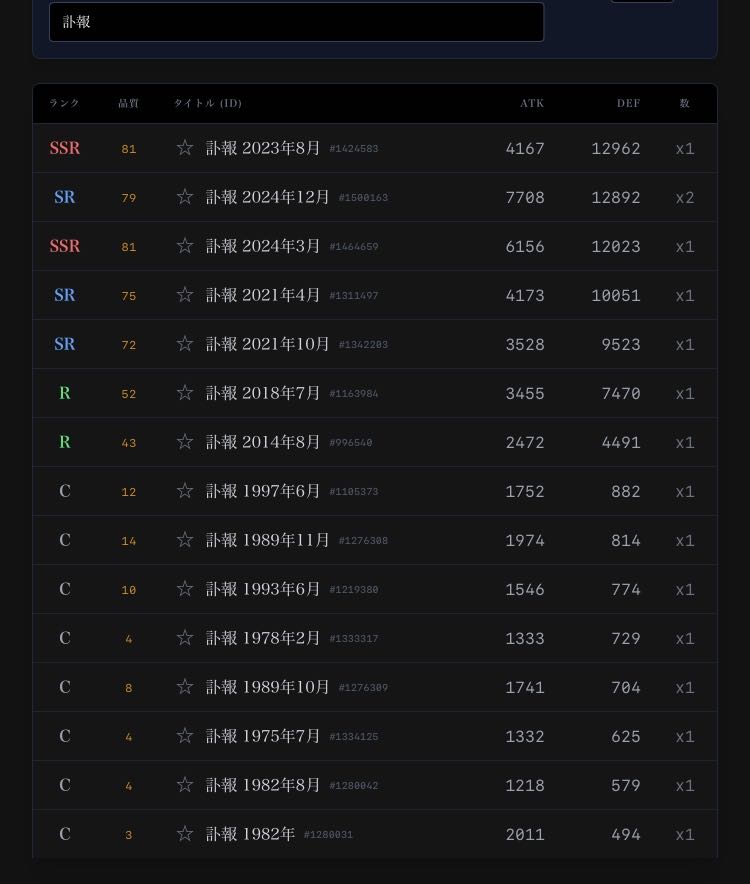The width and height of the screenshot is (750, 884).
Task: Star the 訃報 2018年7月 entry
Action: click(x=185, y=393)
